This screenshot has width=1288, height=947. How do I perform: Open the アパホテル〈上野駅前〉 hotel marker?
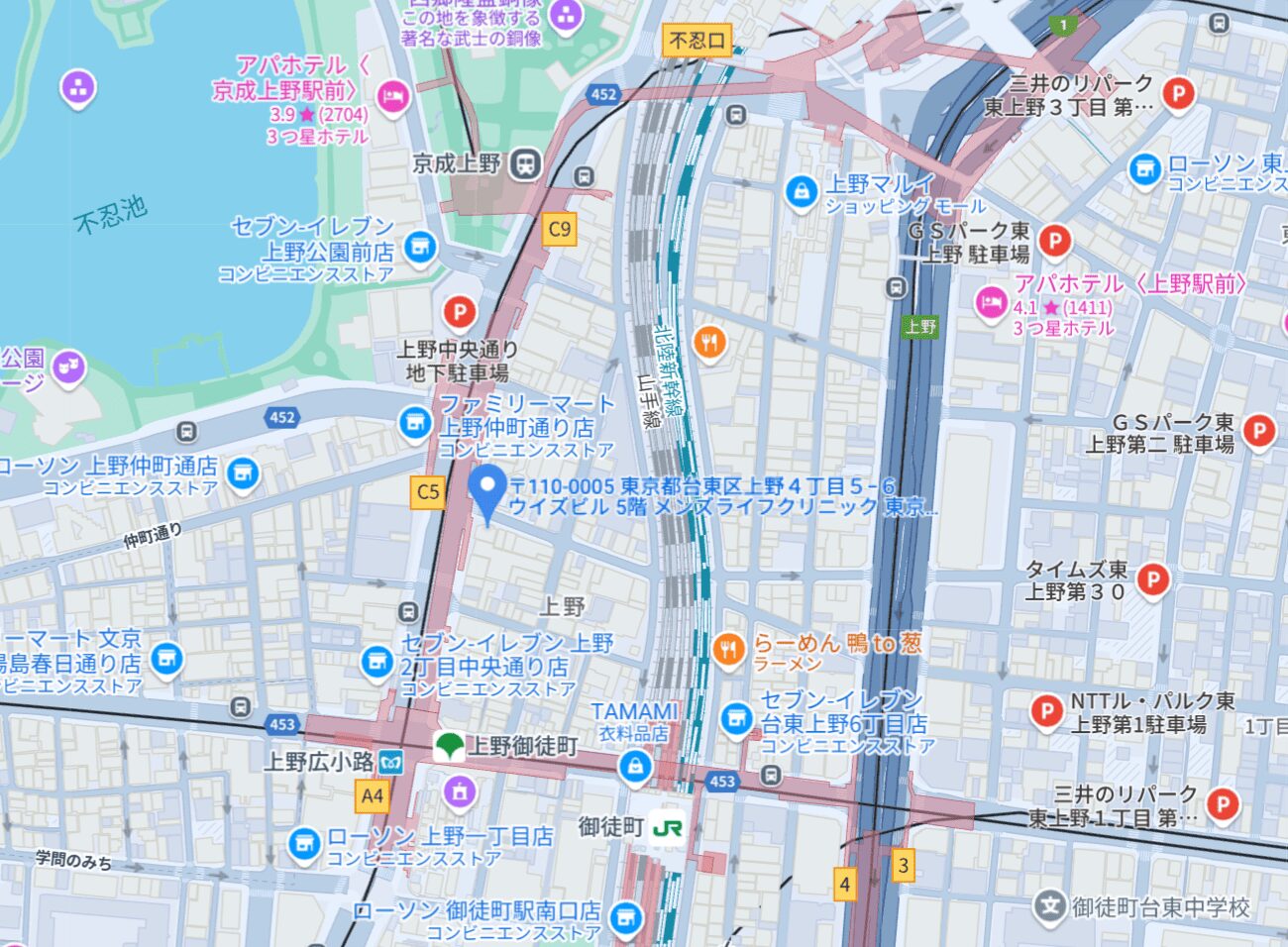pos(990,303)
